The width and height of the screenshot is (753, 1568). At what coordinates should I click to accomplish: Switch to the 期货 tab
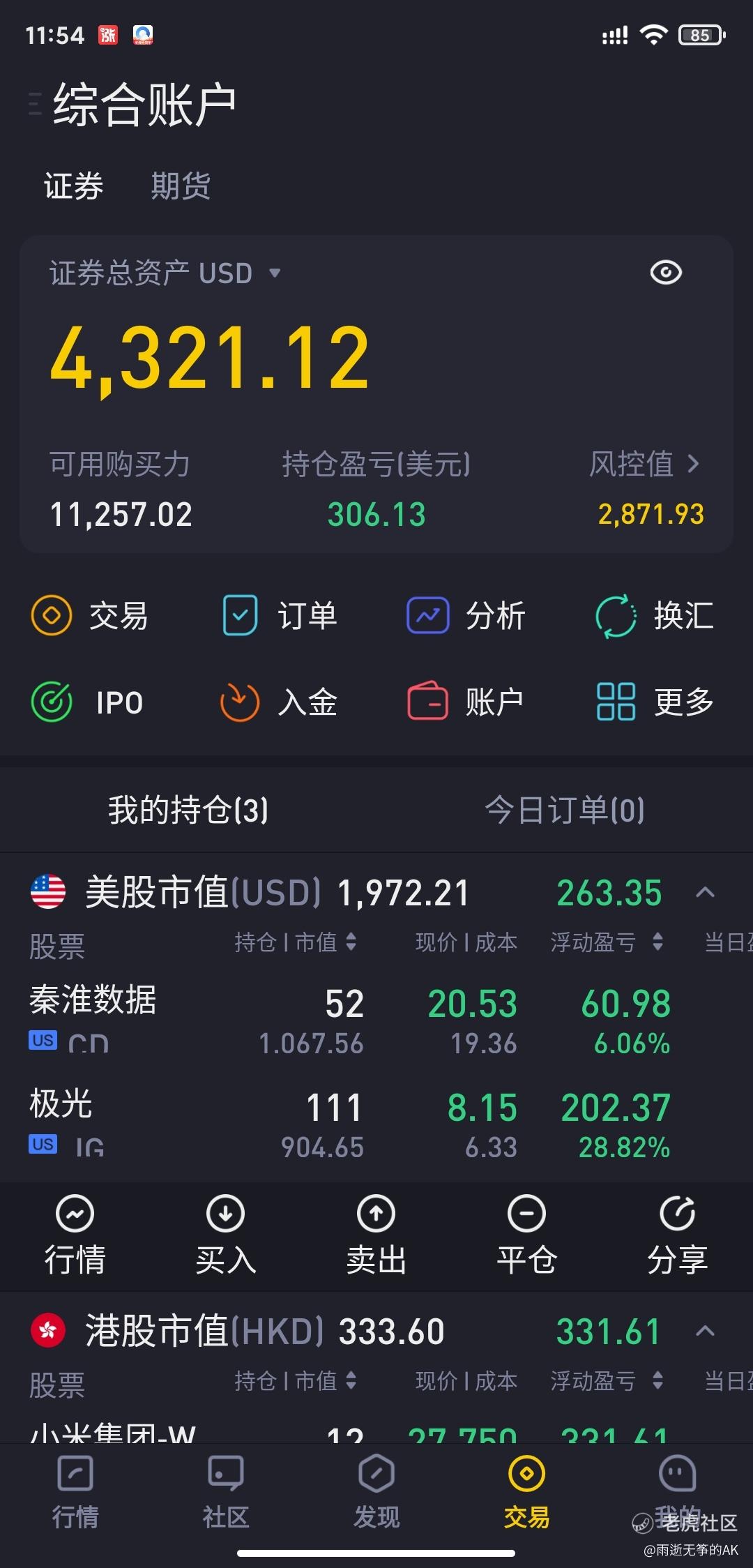click(x=181, y=186)
